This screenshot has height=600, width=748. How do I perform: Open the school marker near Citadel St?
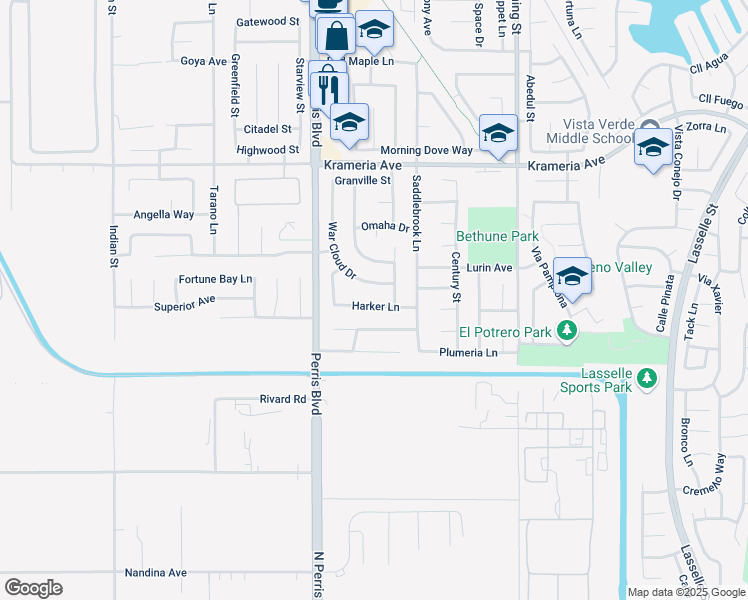pyautogui.click(x=349, y=123)
